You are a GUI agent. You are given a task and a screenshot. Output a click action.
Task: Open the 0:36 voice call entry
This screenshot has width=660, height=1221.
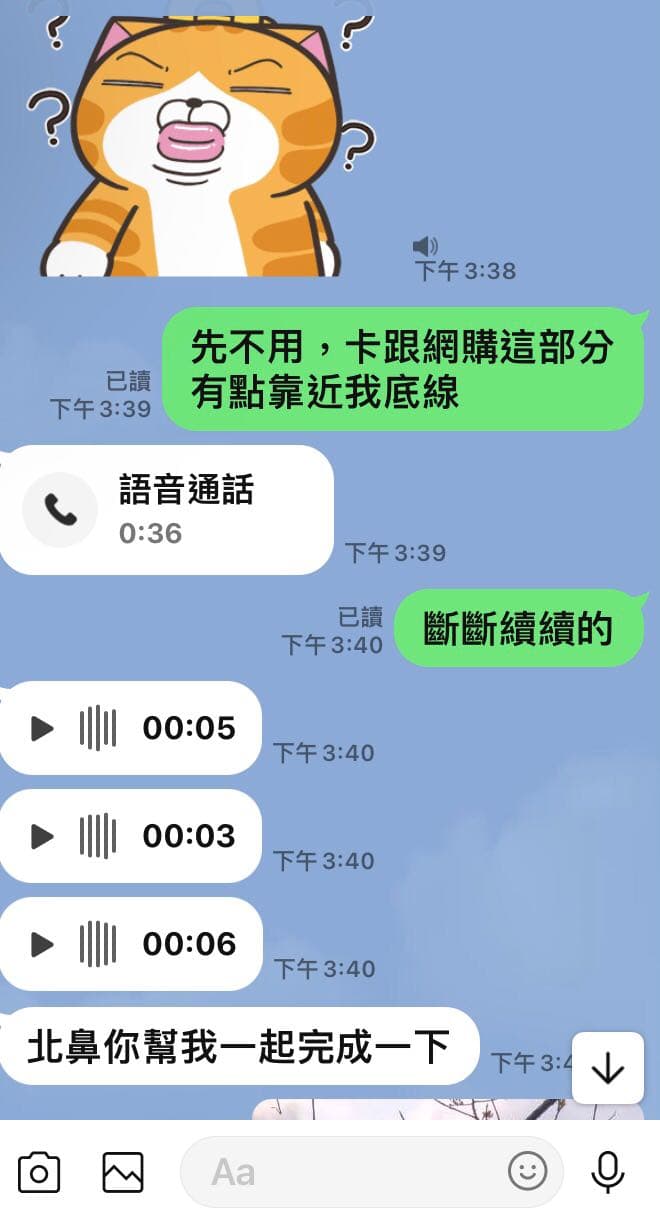166,510
